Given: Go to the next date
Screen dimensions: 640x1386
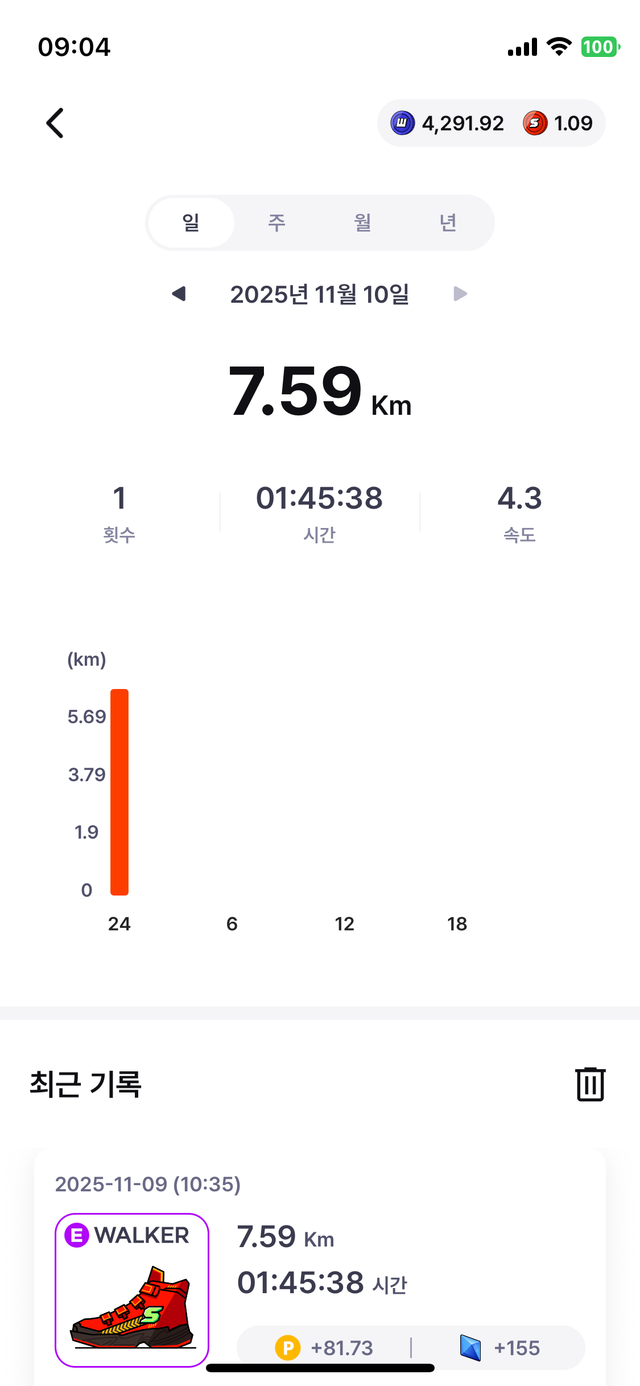Looking at the screenshot, I should pos(460,294).
